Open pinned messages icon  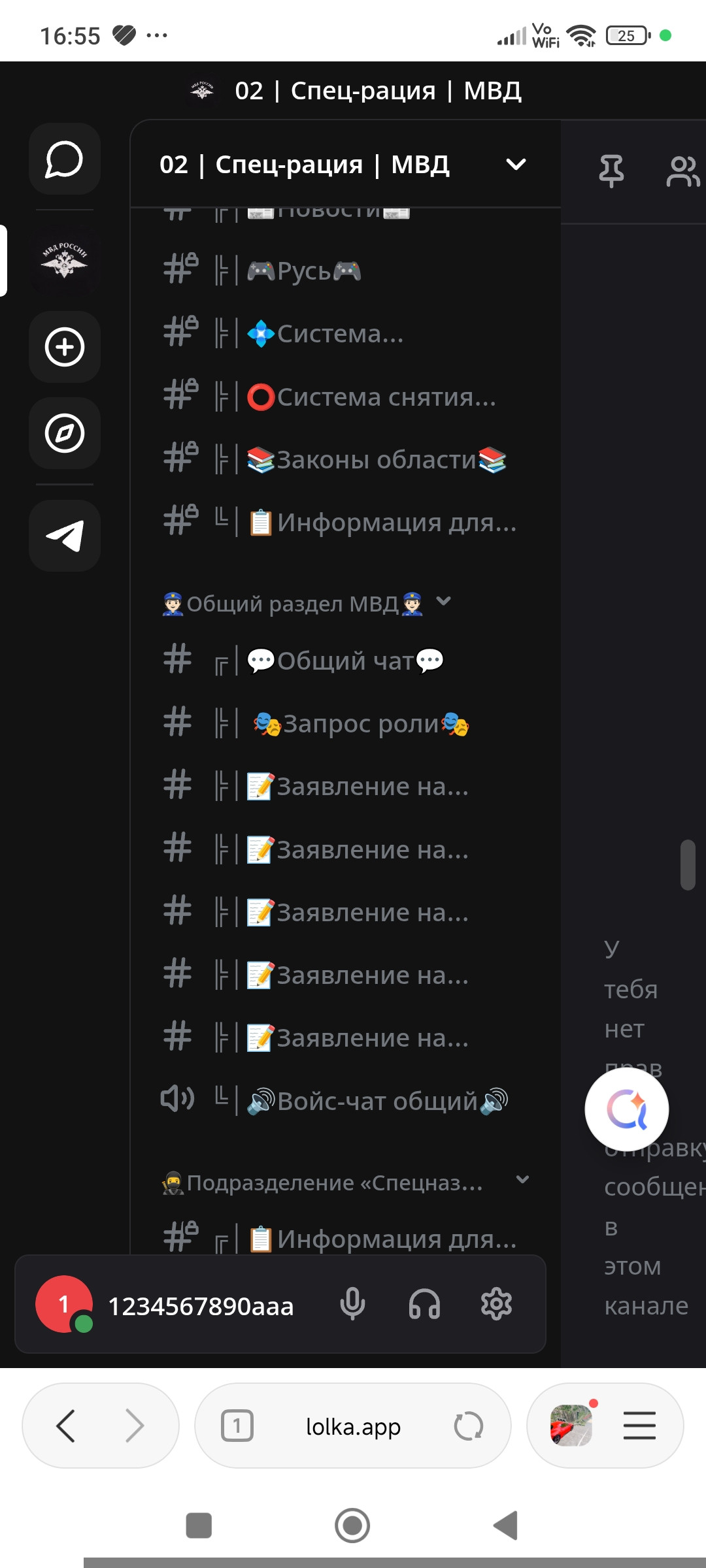point(611,171)
